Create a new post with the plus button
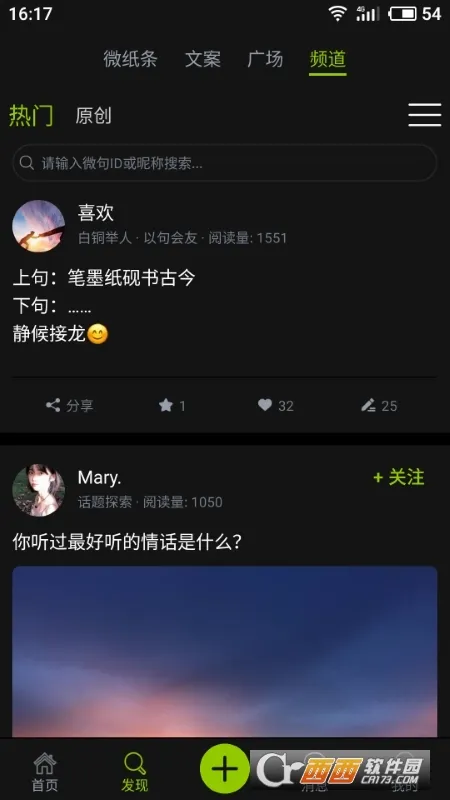Screen dimensions: 450x800 (224, 768)
